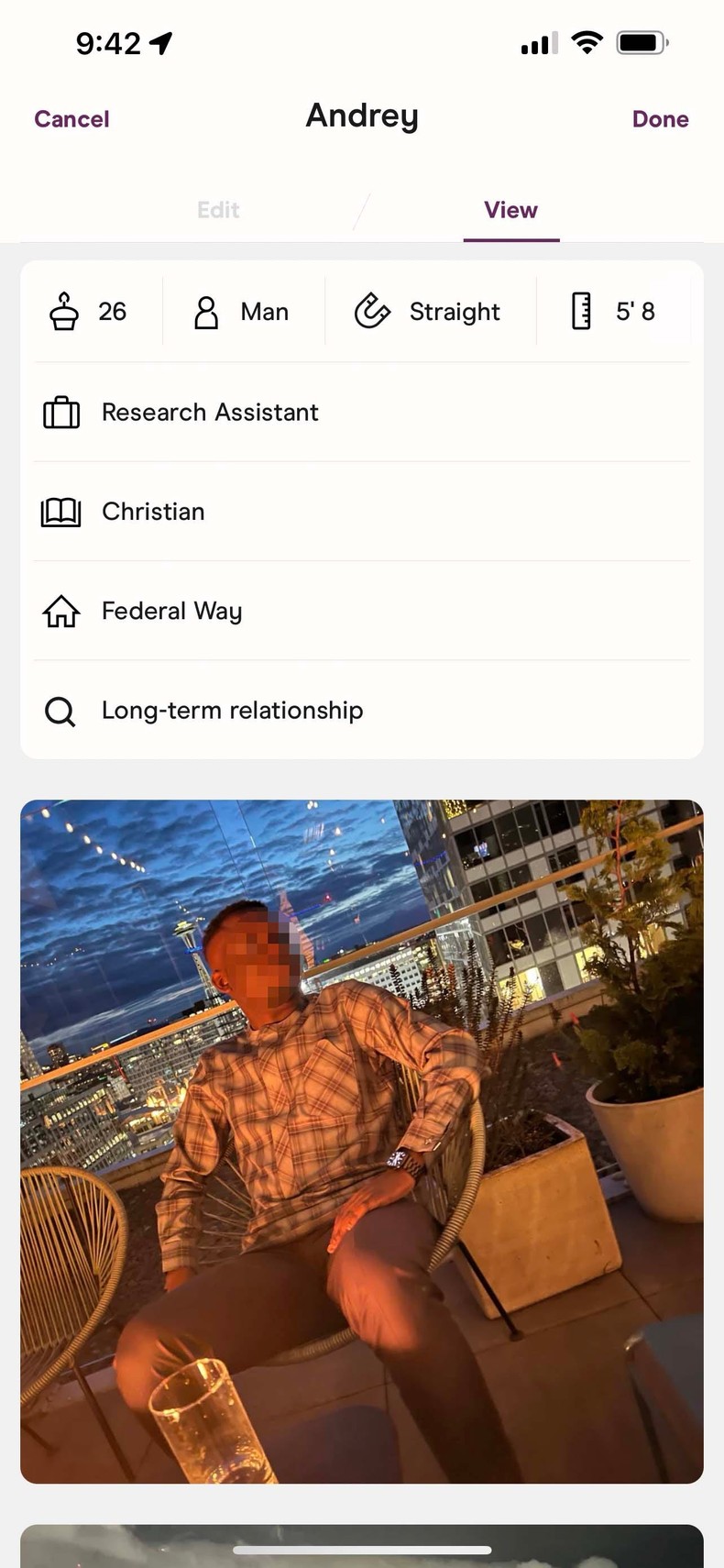Click the Wi-Fi indicator in the status bar
Image resolution: width=724 pixels, height=1568 pixels.
tap(587, 40)
